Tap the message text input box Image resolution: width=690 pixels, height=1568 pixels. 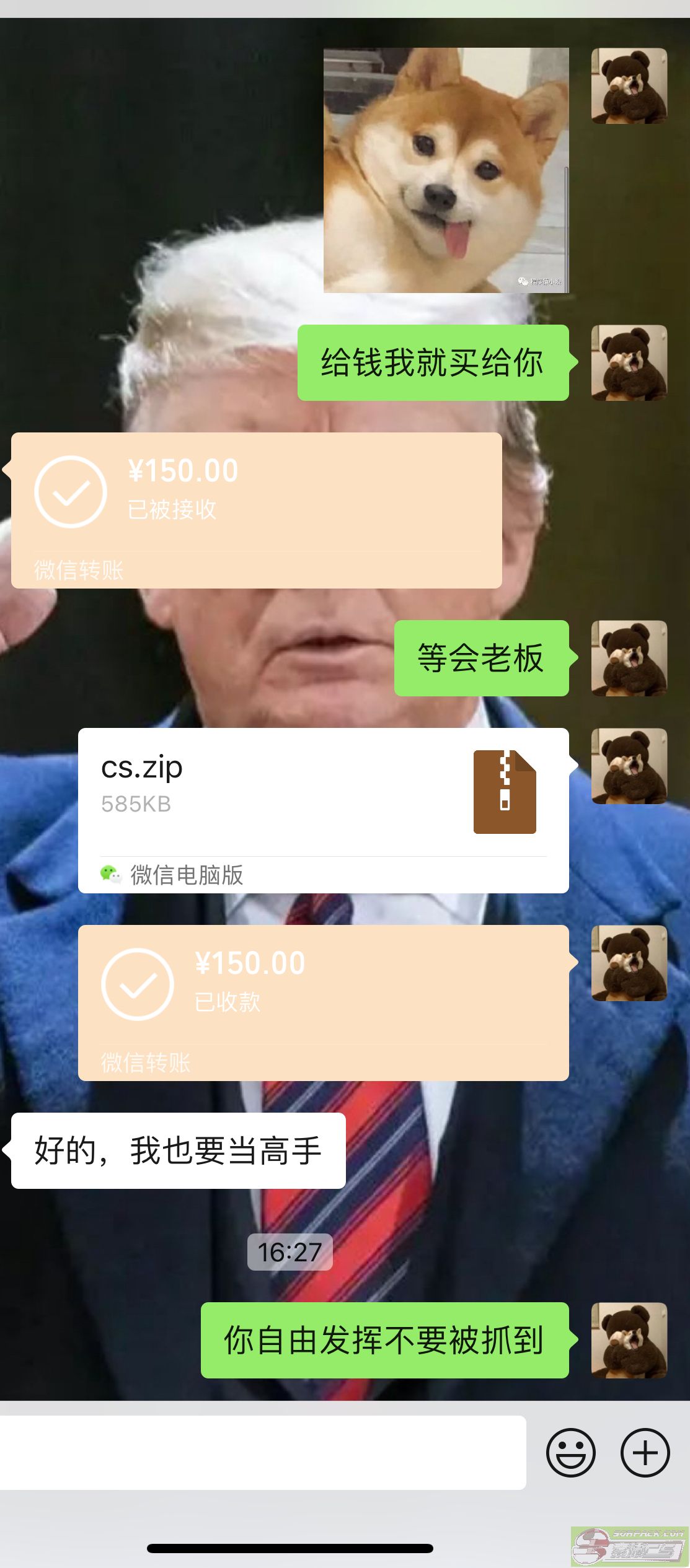click(x=262, y=1452)
